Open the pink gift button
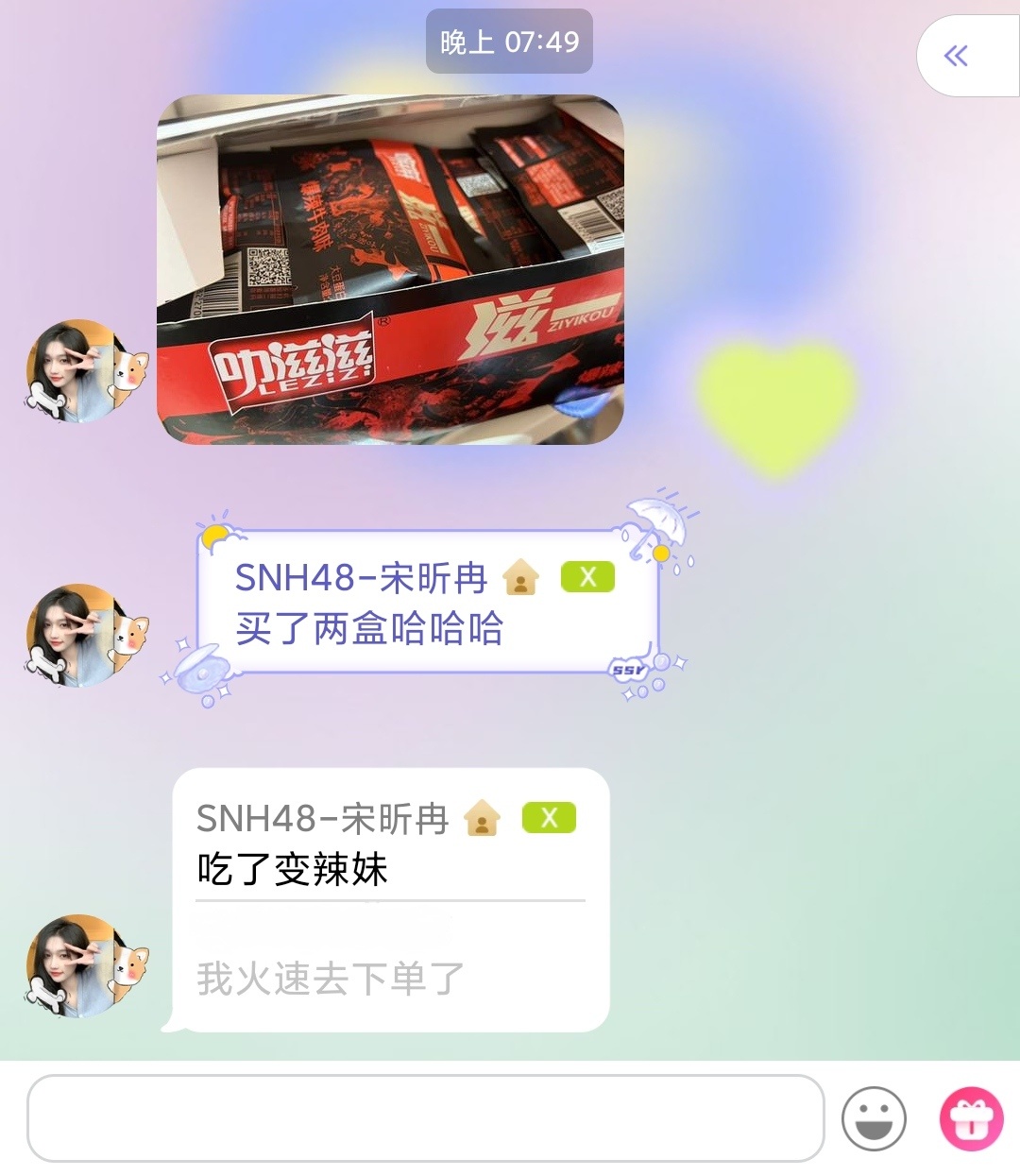The width and height of the screenshot is (1020, 1176). point(971,1119)
